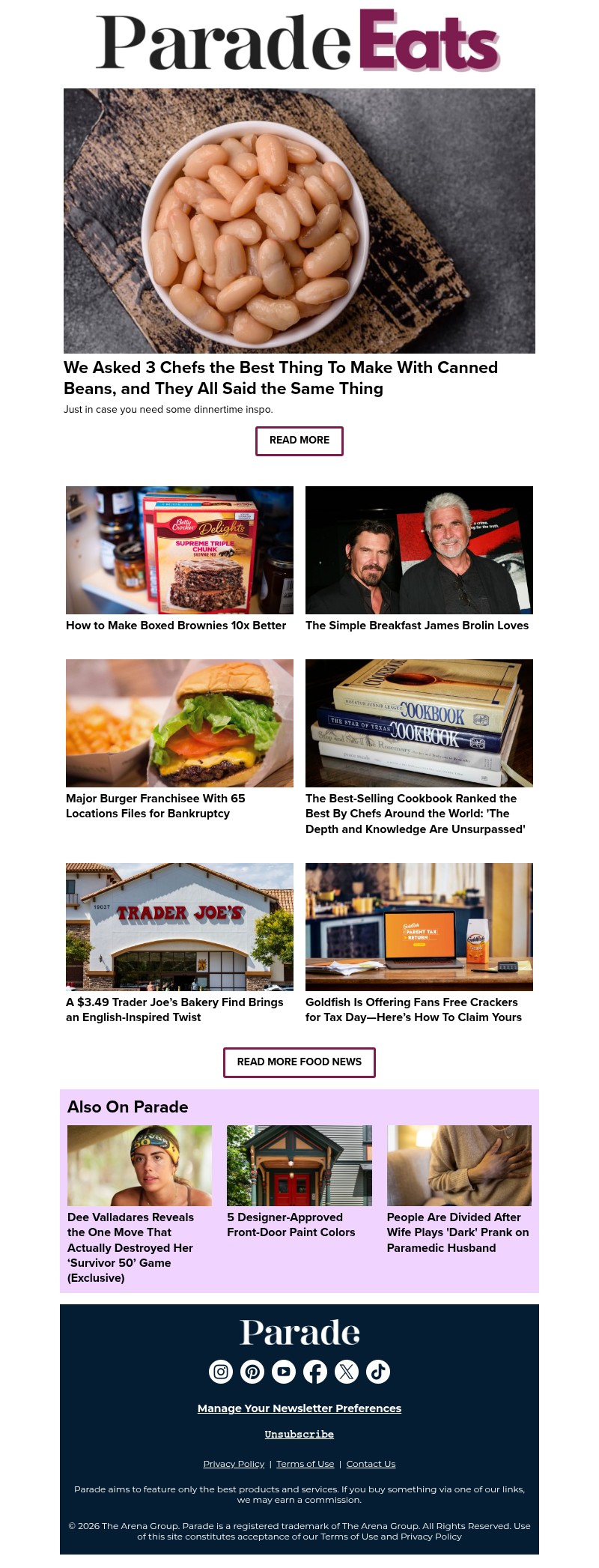Tap the Unsubscribe link

(299, 1434)
